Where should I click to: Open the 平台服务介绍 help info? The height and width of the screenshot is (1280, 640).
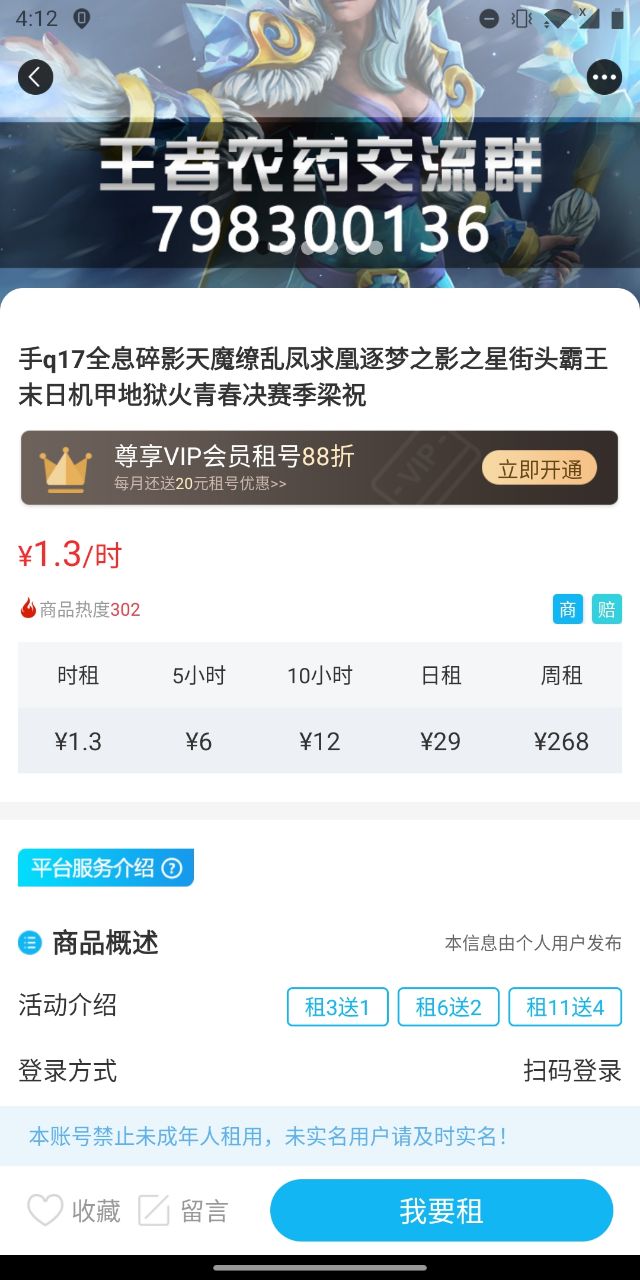point(106,867)
